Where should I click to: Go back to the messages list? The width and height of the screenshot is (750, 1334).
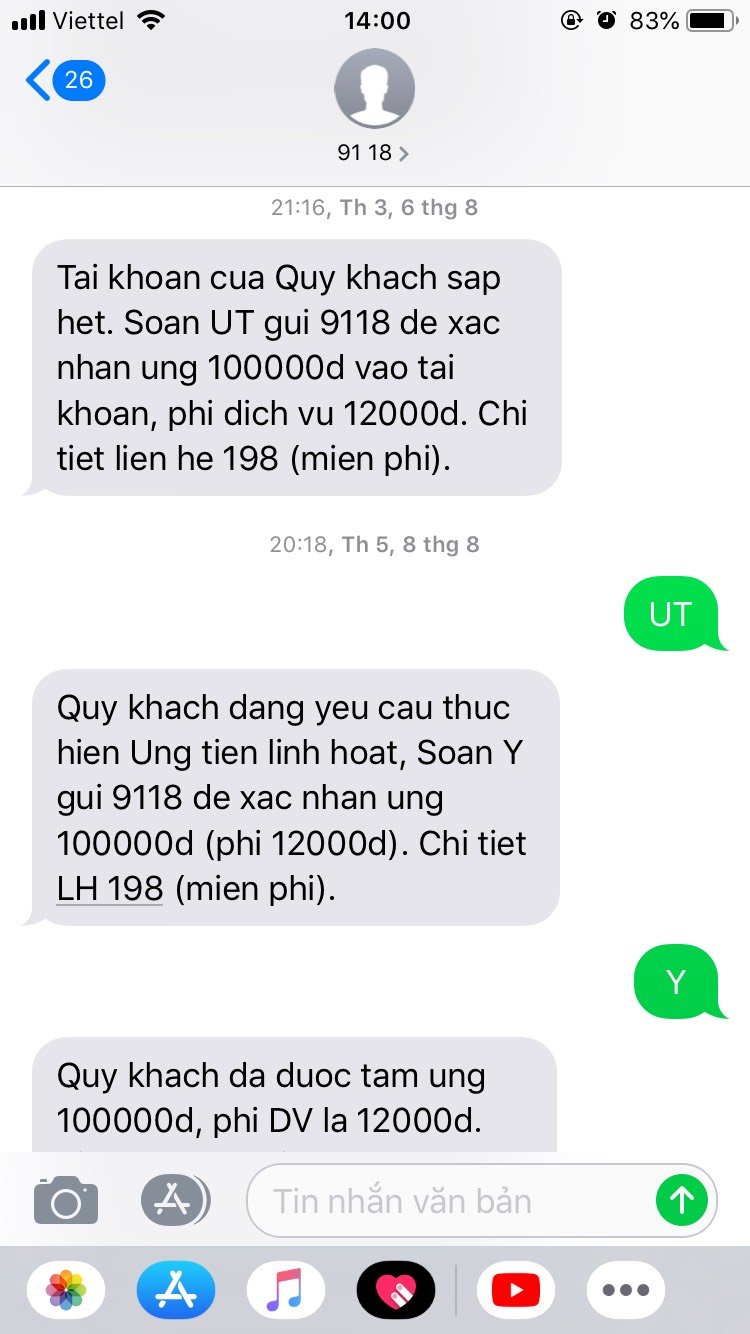click(x=62, y=80)
